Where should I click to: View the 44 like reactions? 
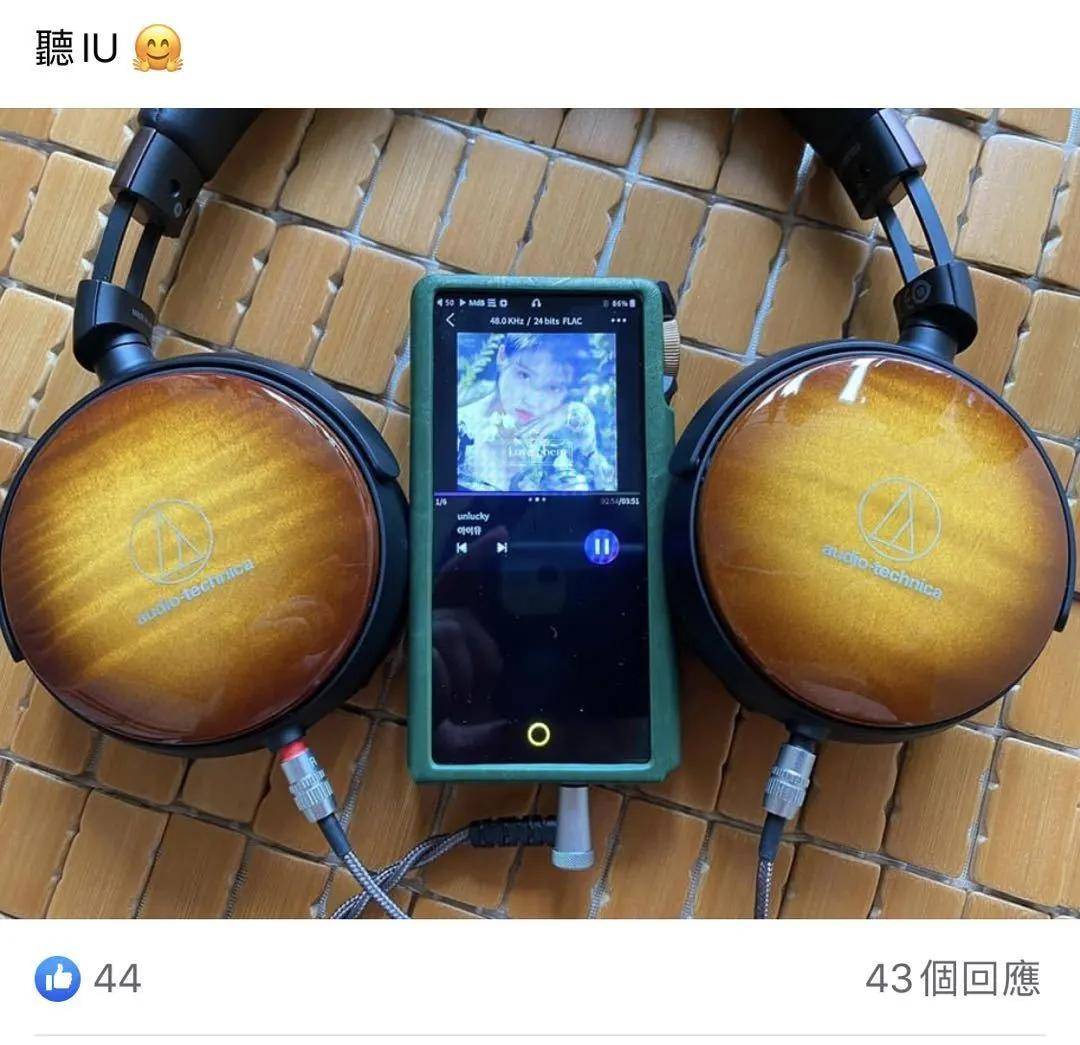click(88, 978)
